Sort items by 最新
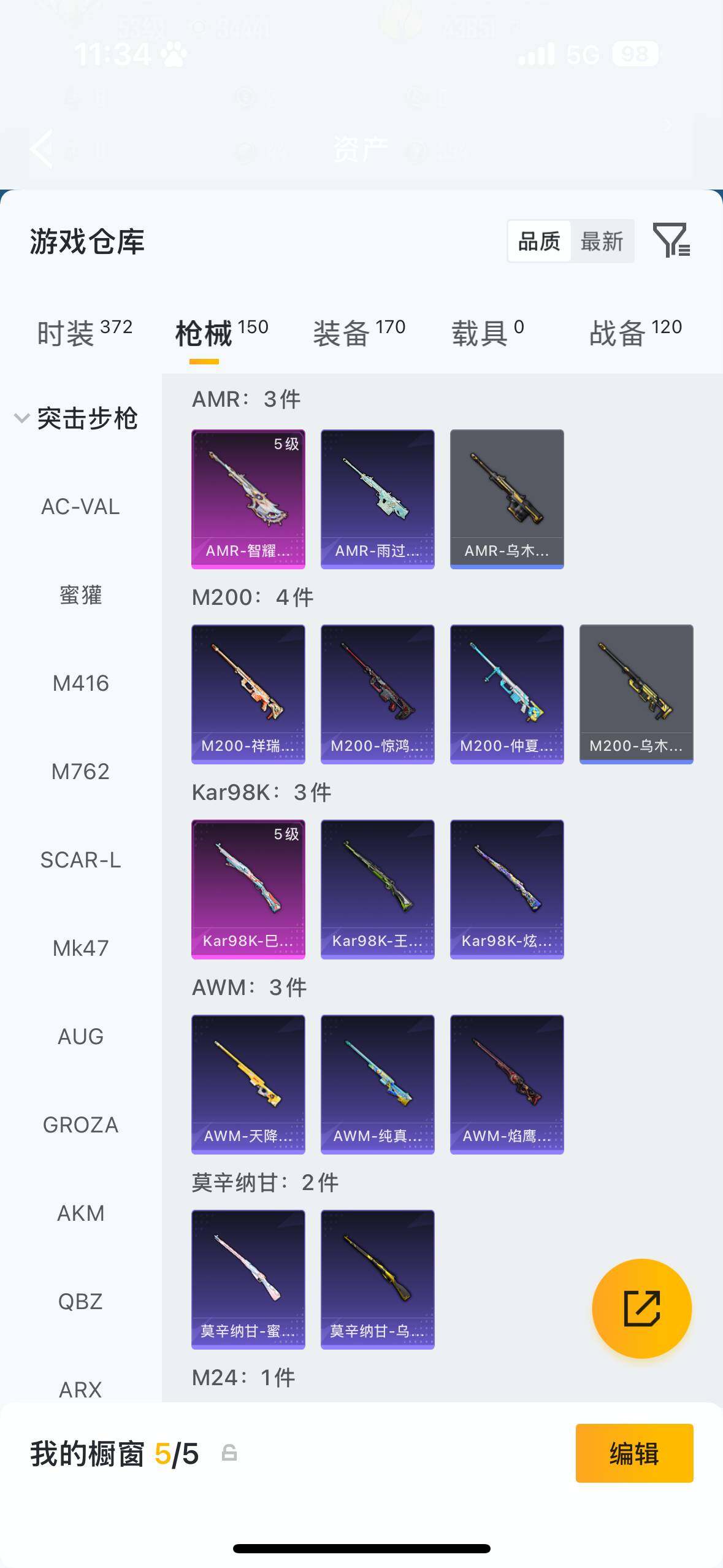This screenshot has width=723, height=1568. (x=602, y=242)
